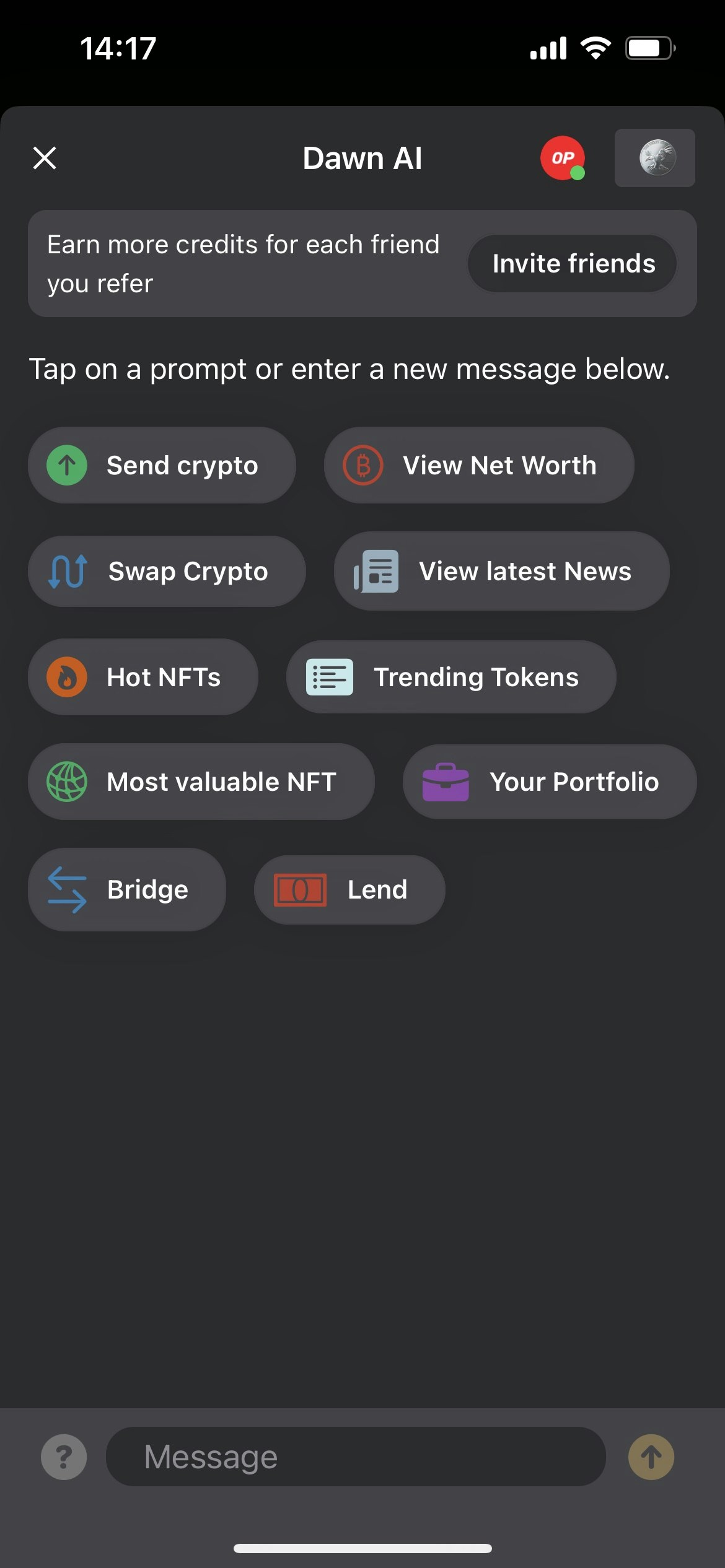
Task: Close the Dawn AI screen
Action: 45,158
